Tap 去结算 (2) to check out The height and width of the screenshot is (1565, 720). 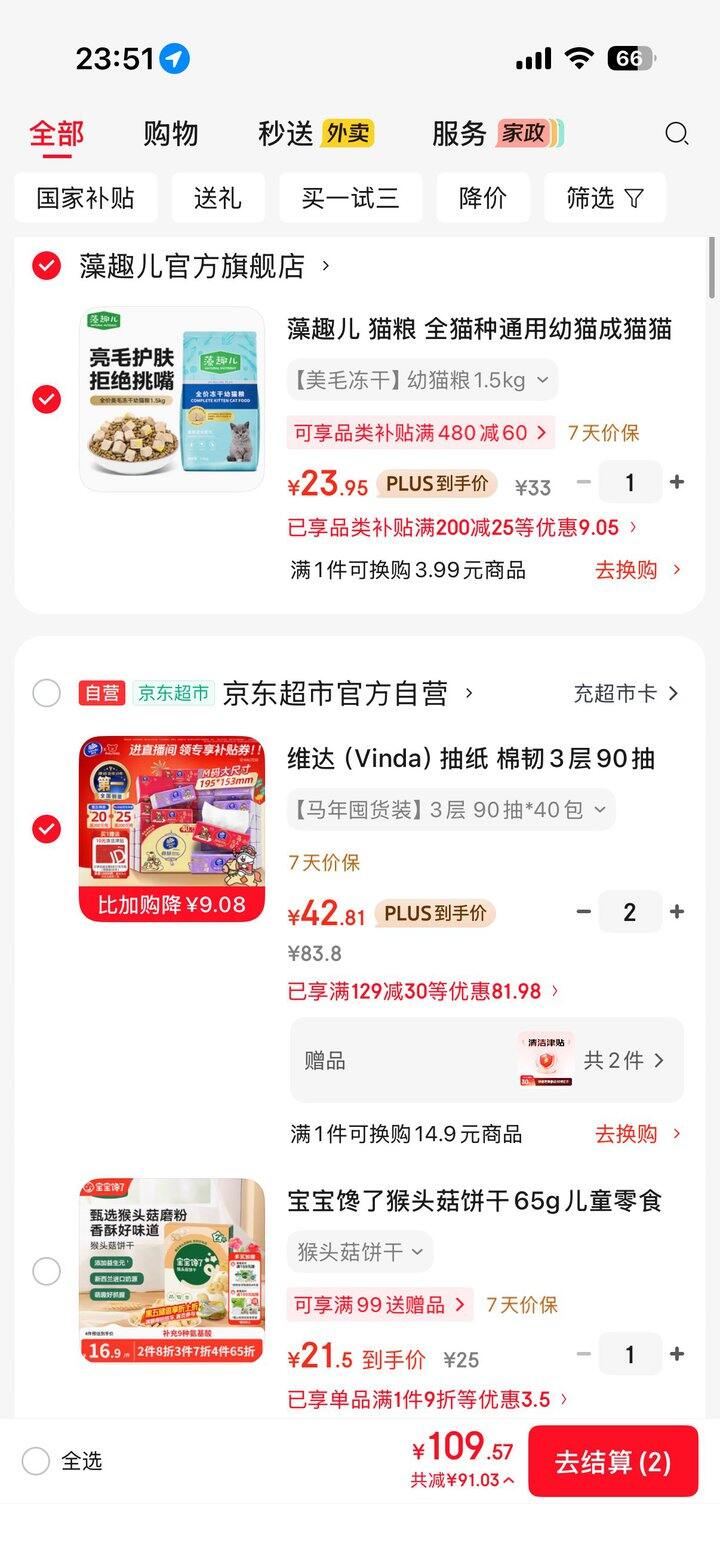pos(612,1462)
